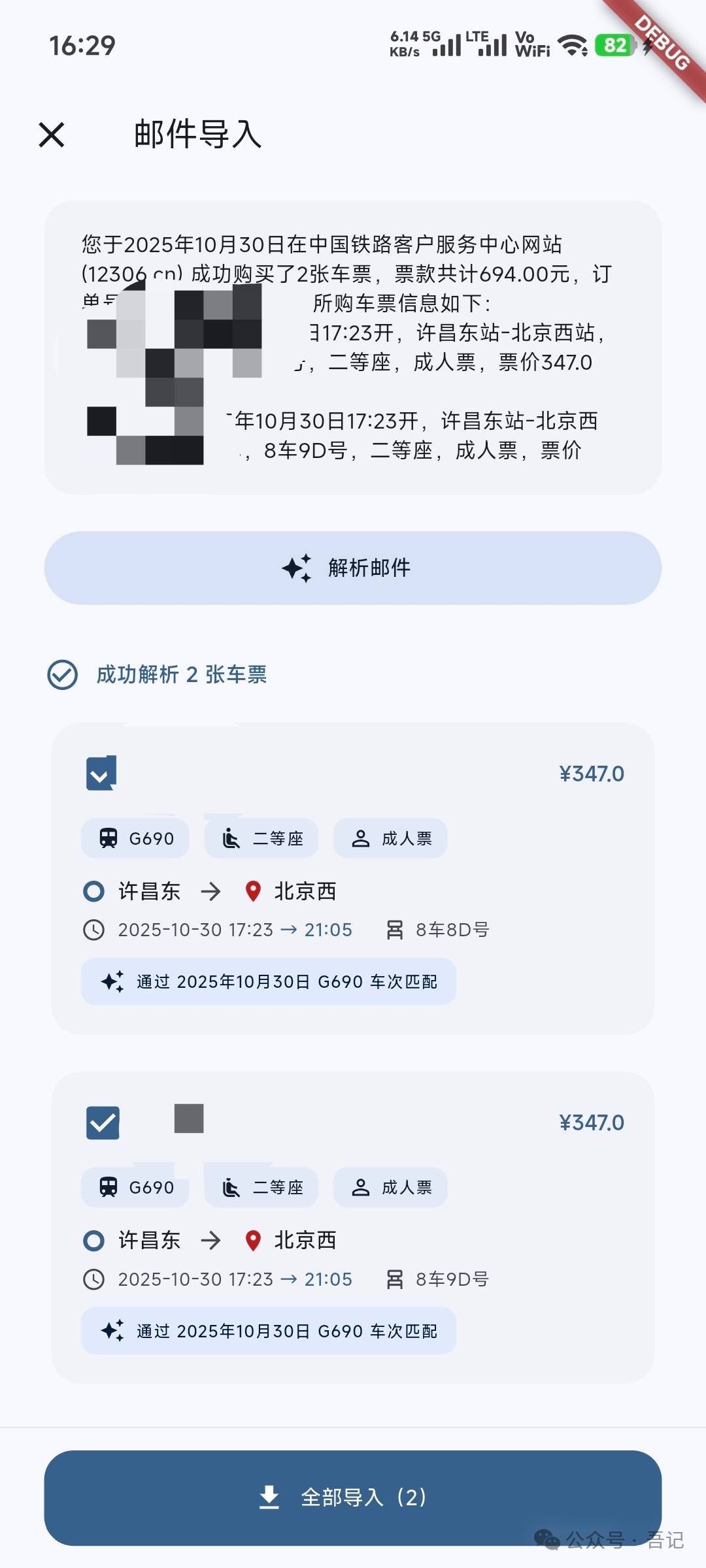Click the success check icon beside 成功解析 2 张车票
The width and height of the screenshot is (706, 1568).
pyautogui.click(x=62, y=676)
